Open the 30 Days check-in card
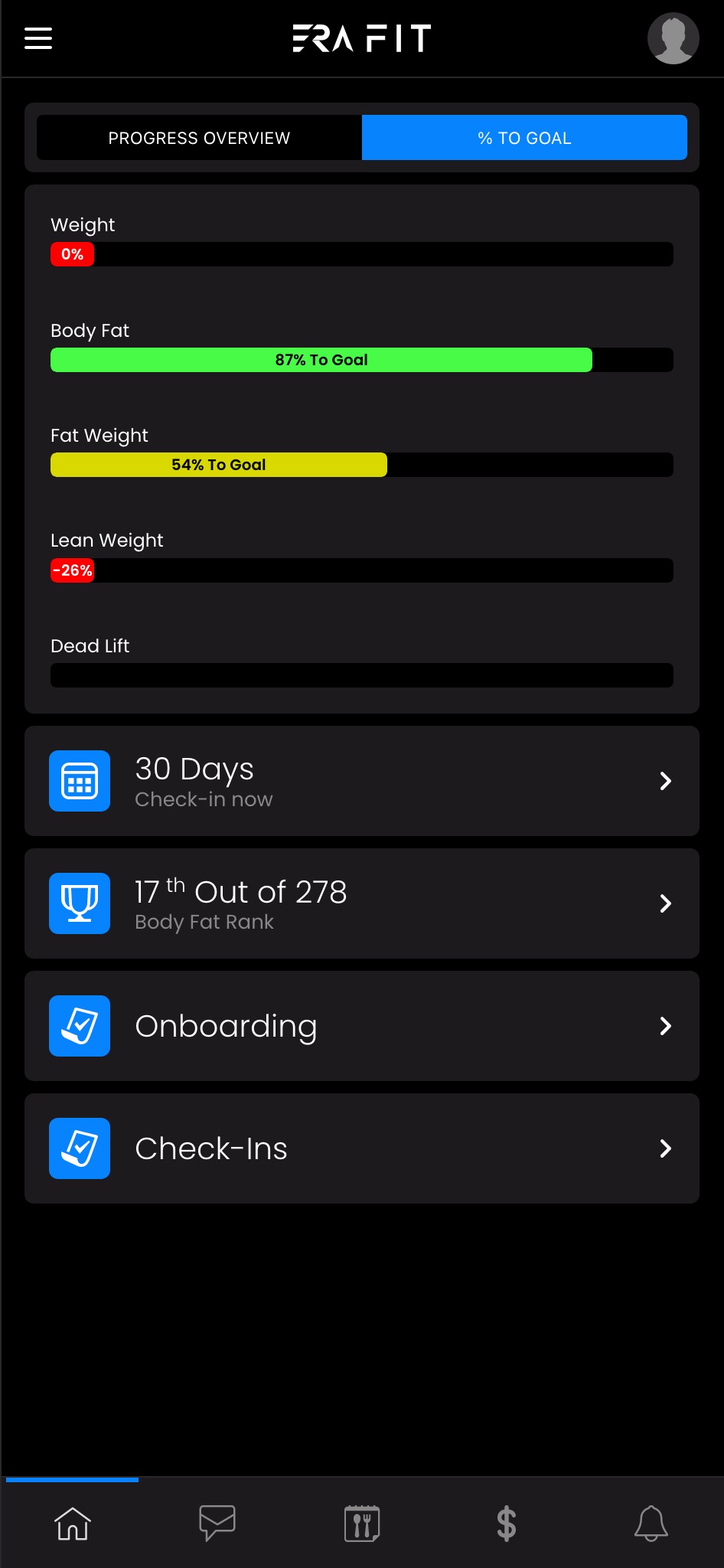This screenshot has height=1568, width=724. tap(361, 781)
